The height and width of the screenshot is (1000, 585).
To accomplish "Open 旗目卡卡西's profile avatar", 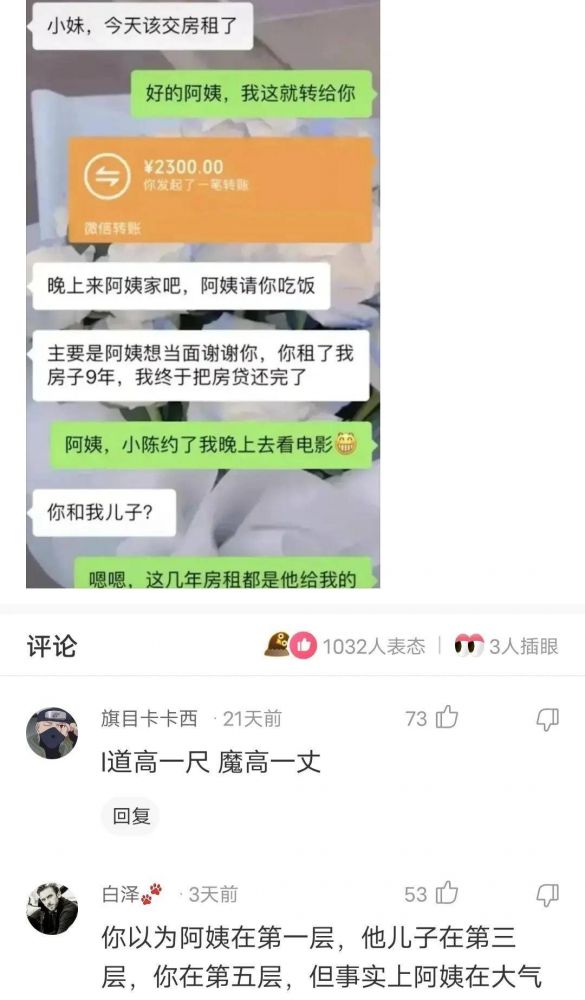I will [52, 733].
